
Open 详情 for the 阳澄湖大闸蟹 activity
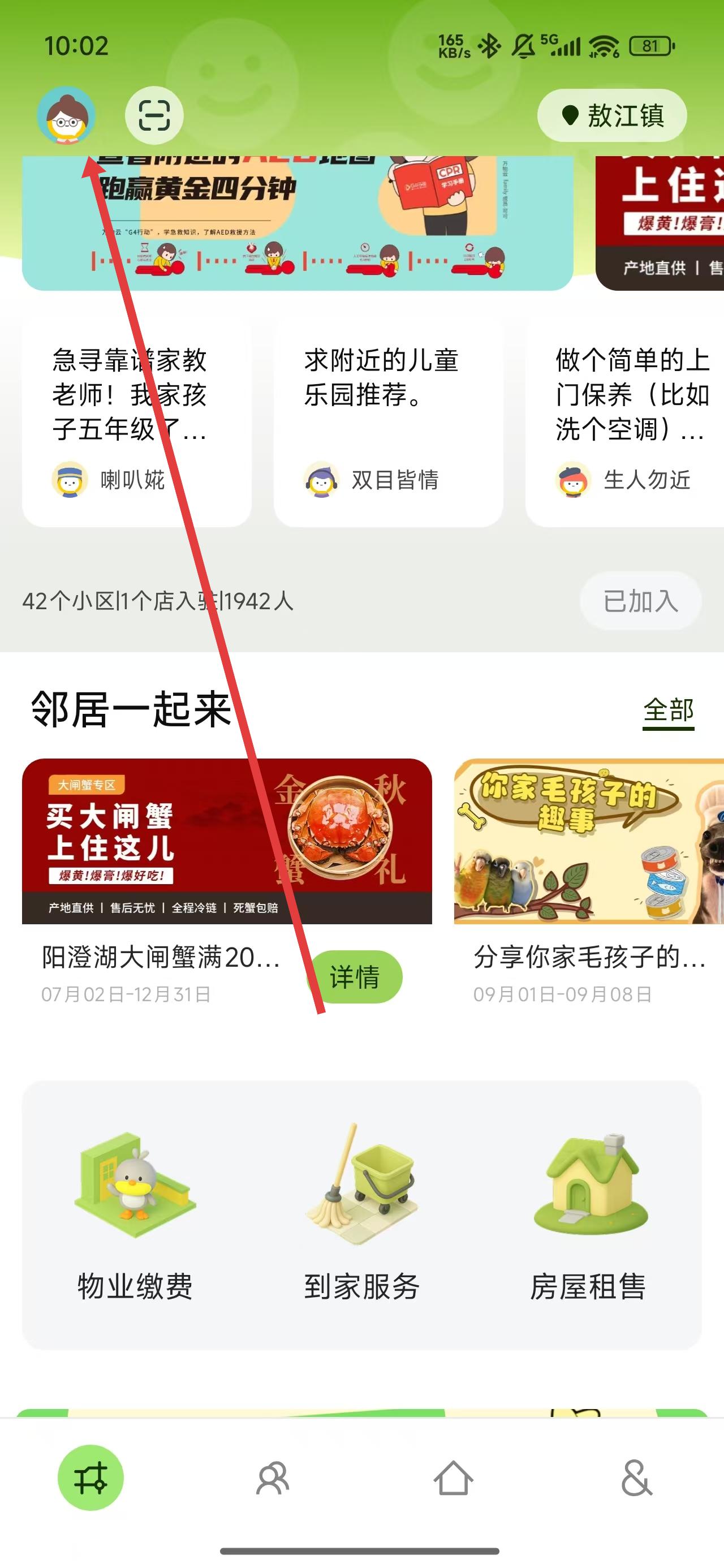[355, 976]
